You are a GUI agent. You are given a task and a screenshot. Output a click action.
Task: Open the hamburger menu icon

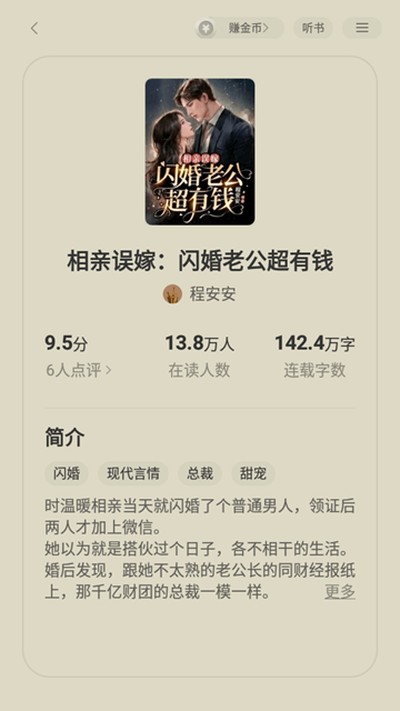(x=362, y=28)
